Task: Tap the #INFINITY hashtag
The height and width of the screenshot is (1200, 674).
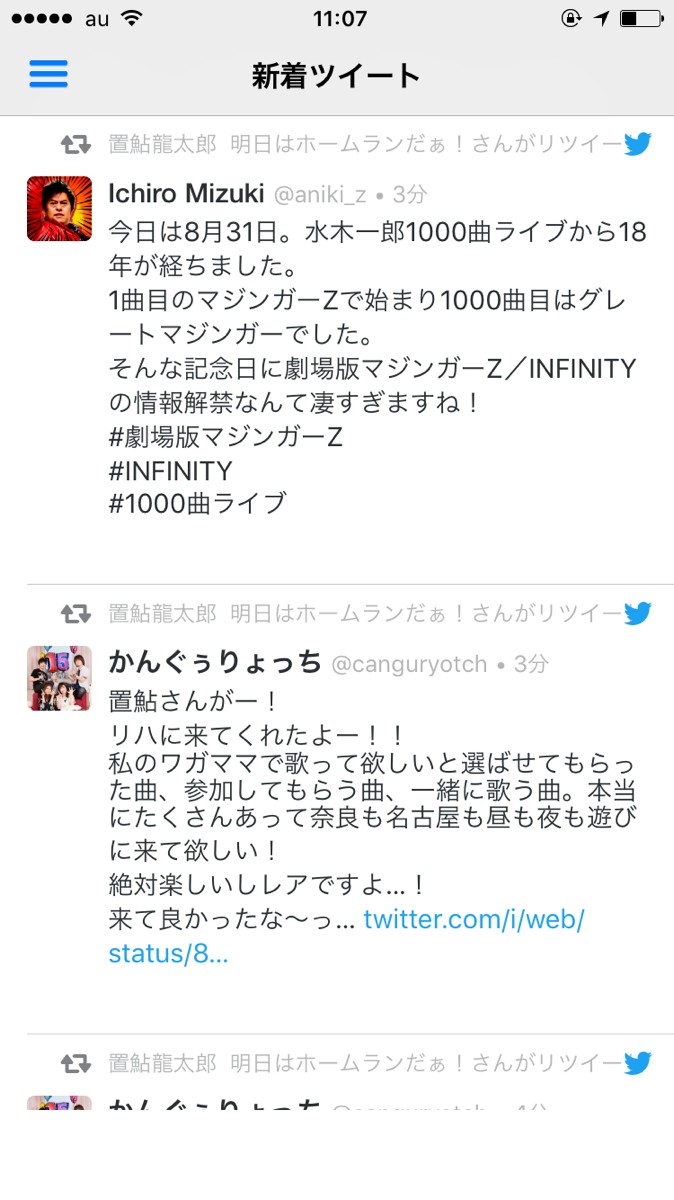Action: point(170,471)
